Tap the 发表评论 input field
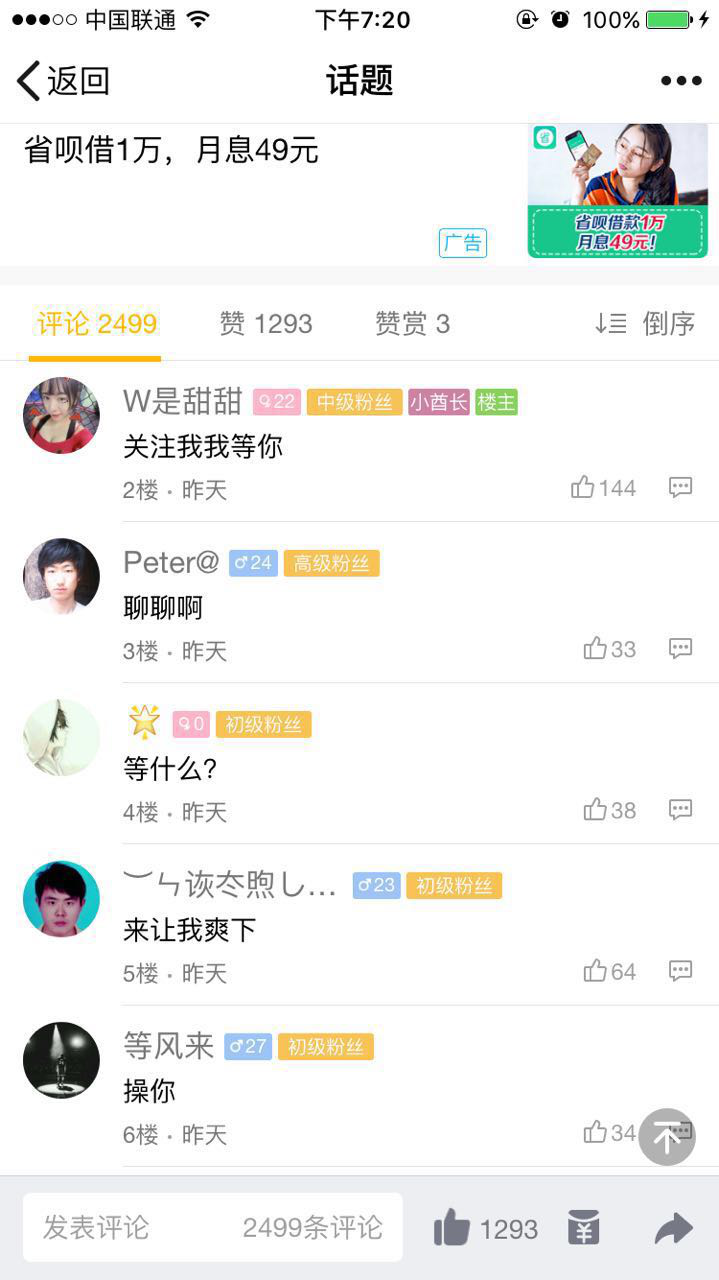Screen dimensions: 719x1280 140,1227
